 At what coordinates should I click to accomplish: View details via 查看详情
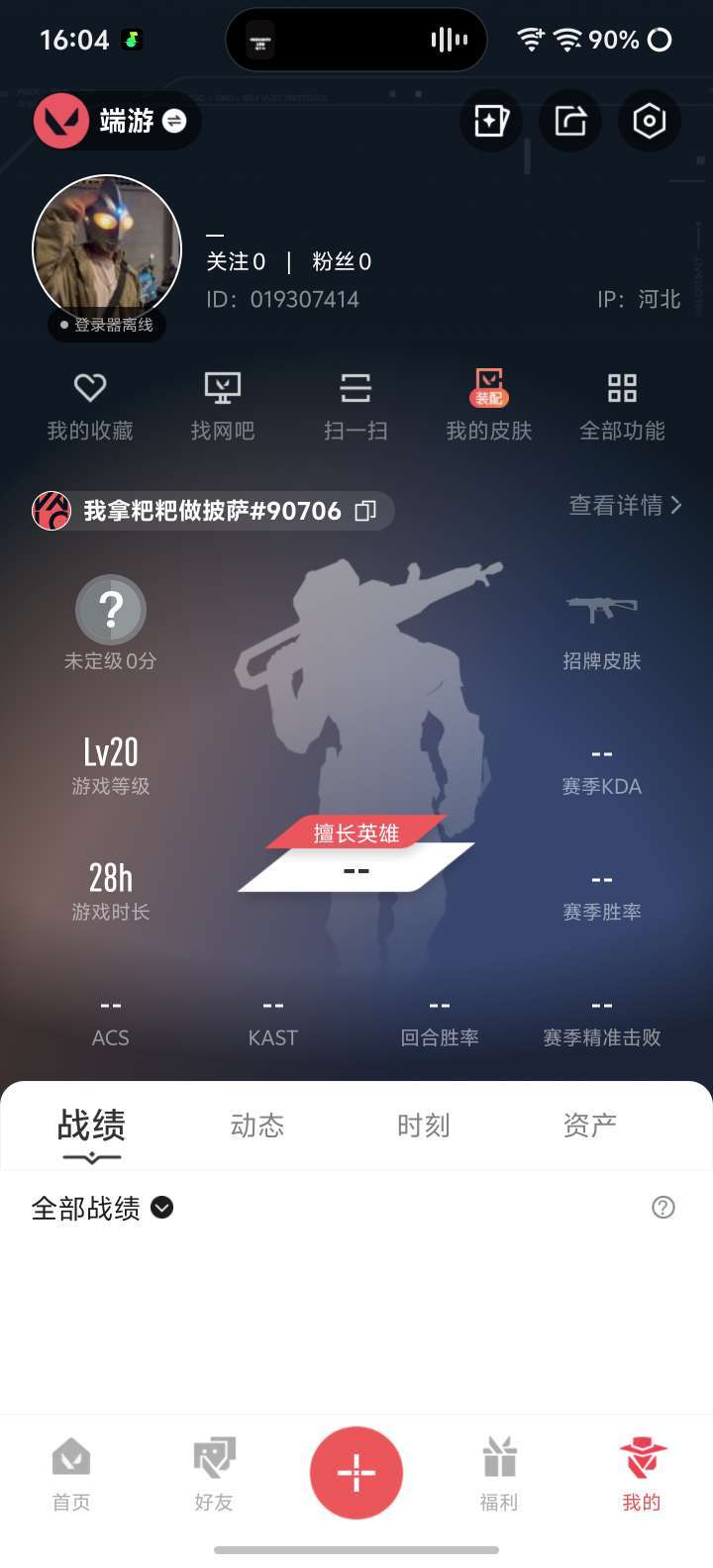click(625, 505)
